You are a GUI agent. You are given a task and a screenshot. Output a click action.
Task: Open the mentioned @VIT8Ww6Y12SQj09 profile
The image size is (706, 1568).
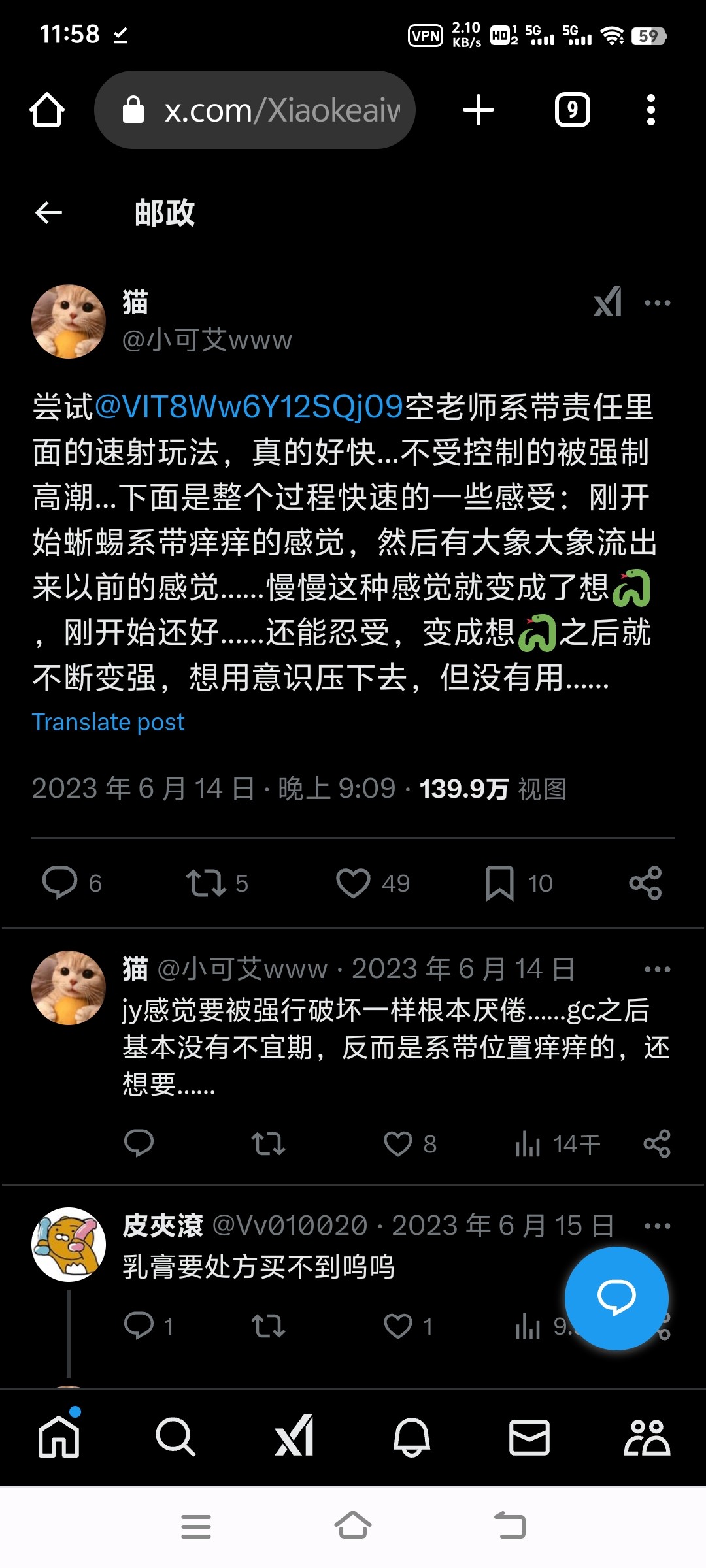pyautogui.click(x=249, y=407)
